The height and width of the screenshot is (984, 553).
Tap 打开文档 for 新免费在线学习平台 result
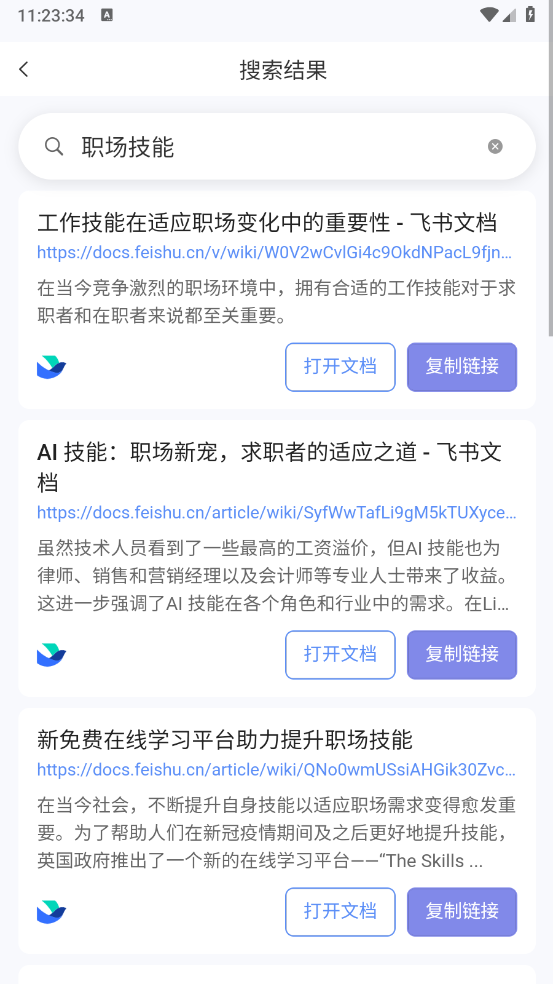click(340, 912)
